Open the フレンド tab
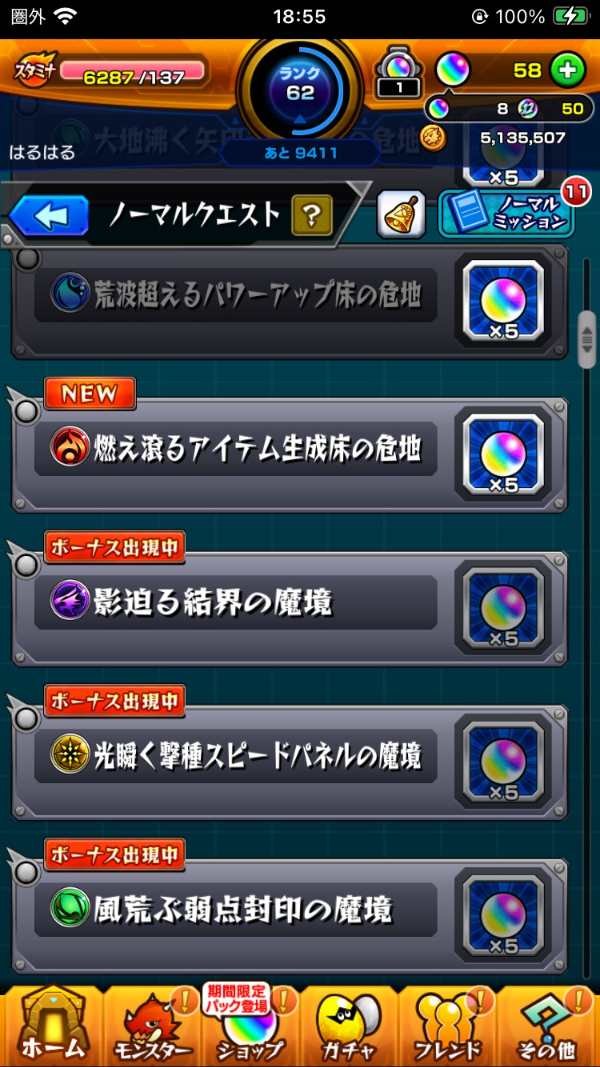The width and height of the screenshot is (600, 1067). click(x=448, y=1025)
